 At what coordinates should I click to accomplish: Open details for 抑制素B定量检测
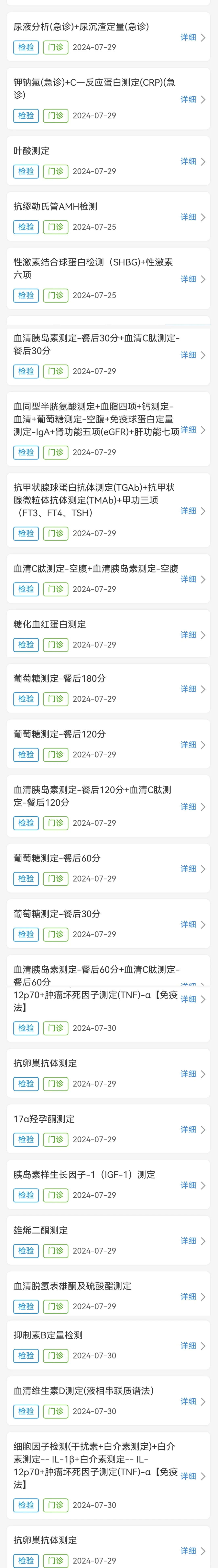[192, 1346]
